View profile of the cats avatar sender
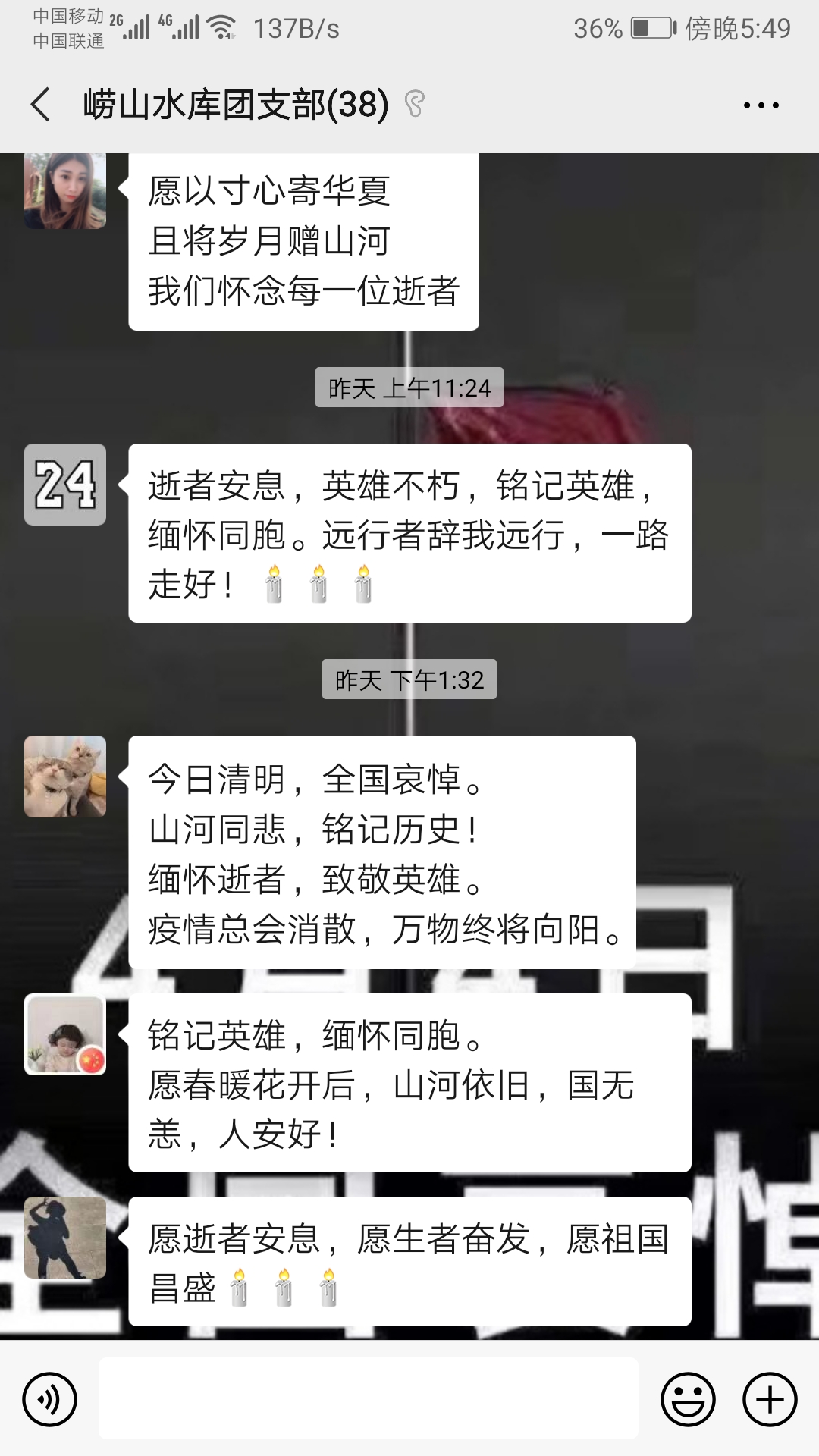Image resolution: width=819 pixels, height=1456 pixels. [x=65, y=777]
